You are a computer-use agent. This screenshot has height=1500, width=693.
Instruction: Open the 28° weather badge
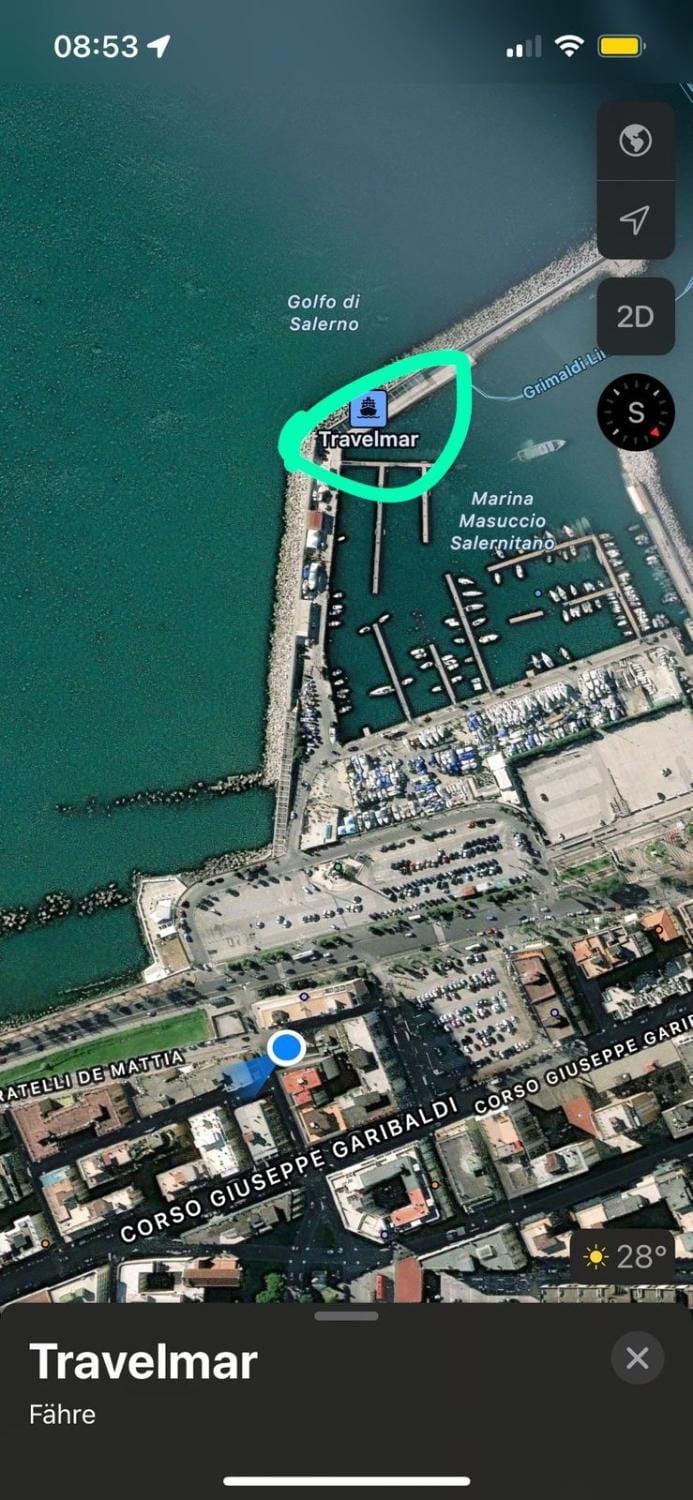click(624, 1257)
